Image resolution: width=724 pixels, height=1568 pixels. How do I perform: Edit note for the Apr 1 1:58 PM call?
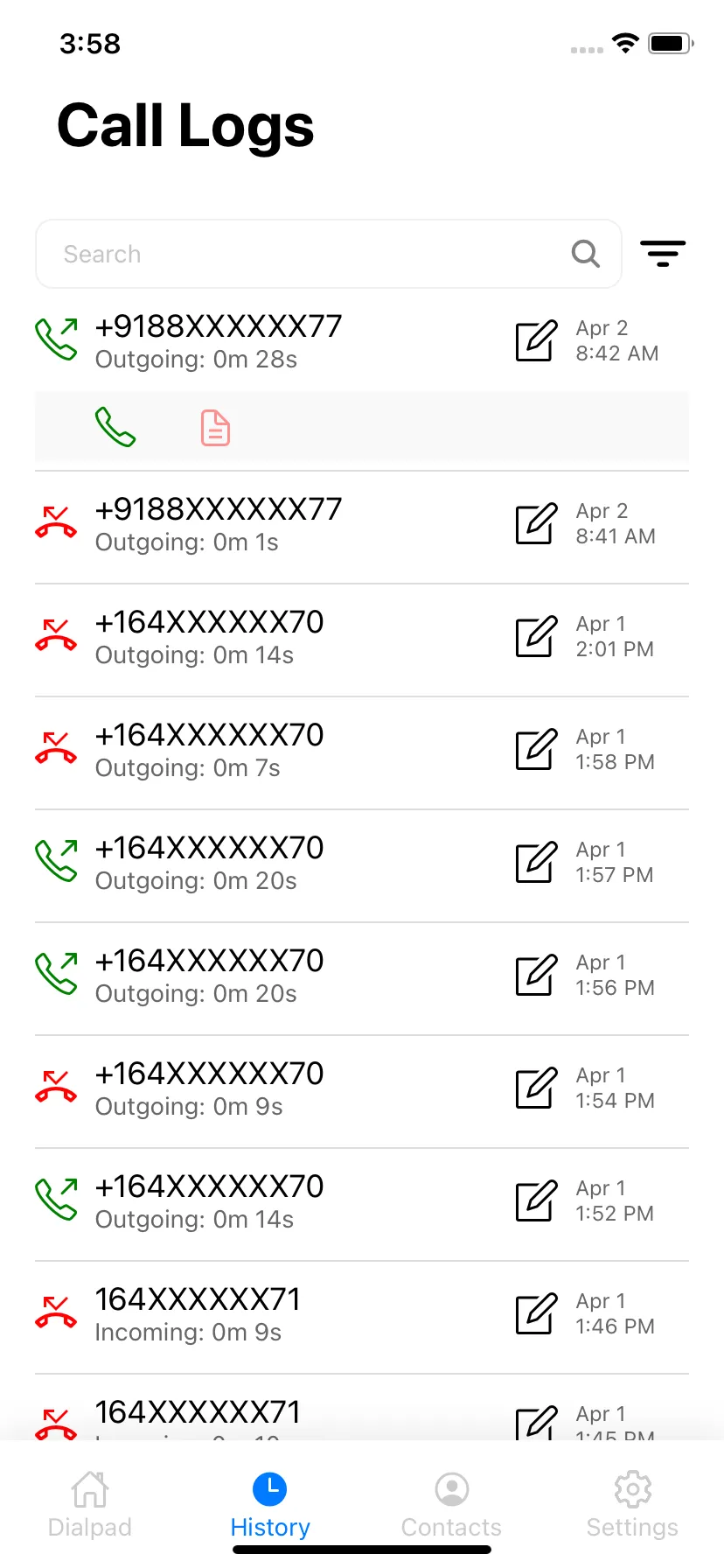click(536, 749)
